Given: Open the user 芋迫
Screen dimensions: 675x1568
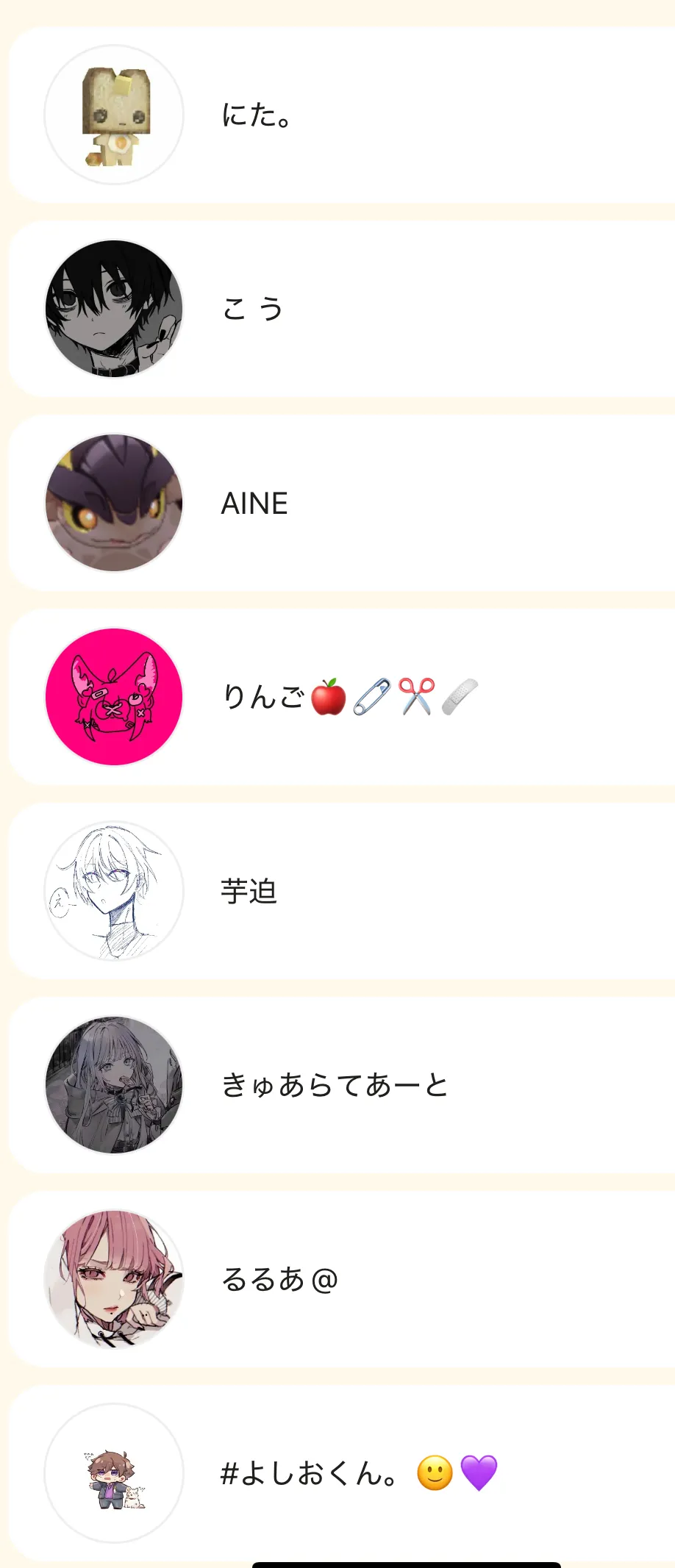Looking at the screenshot, I should [342, 891].
